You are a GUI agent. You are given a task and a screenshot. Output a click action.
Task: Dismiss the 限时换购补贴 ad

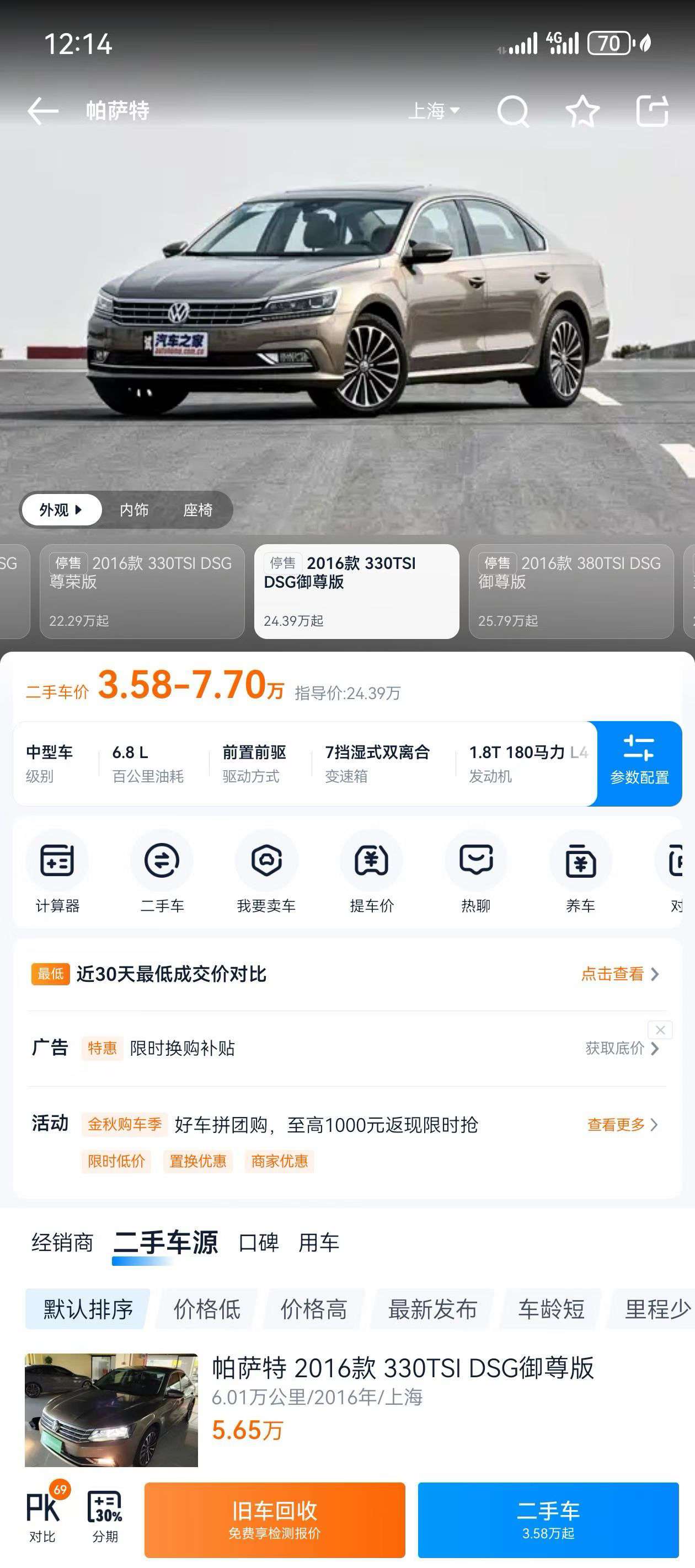660,1030
